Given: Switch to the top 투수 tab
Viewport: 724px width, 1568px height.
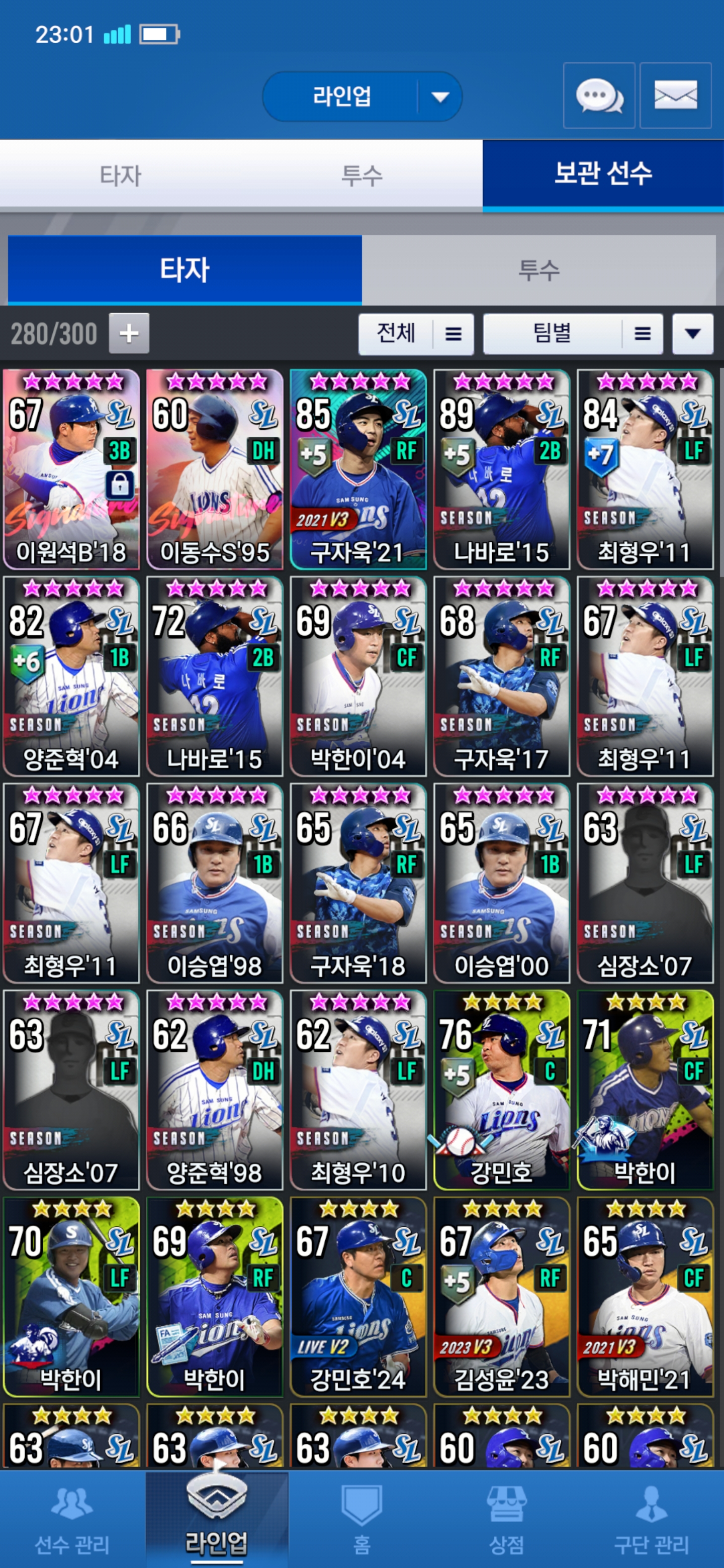Looking at the screenshot, I should 361,175.
